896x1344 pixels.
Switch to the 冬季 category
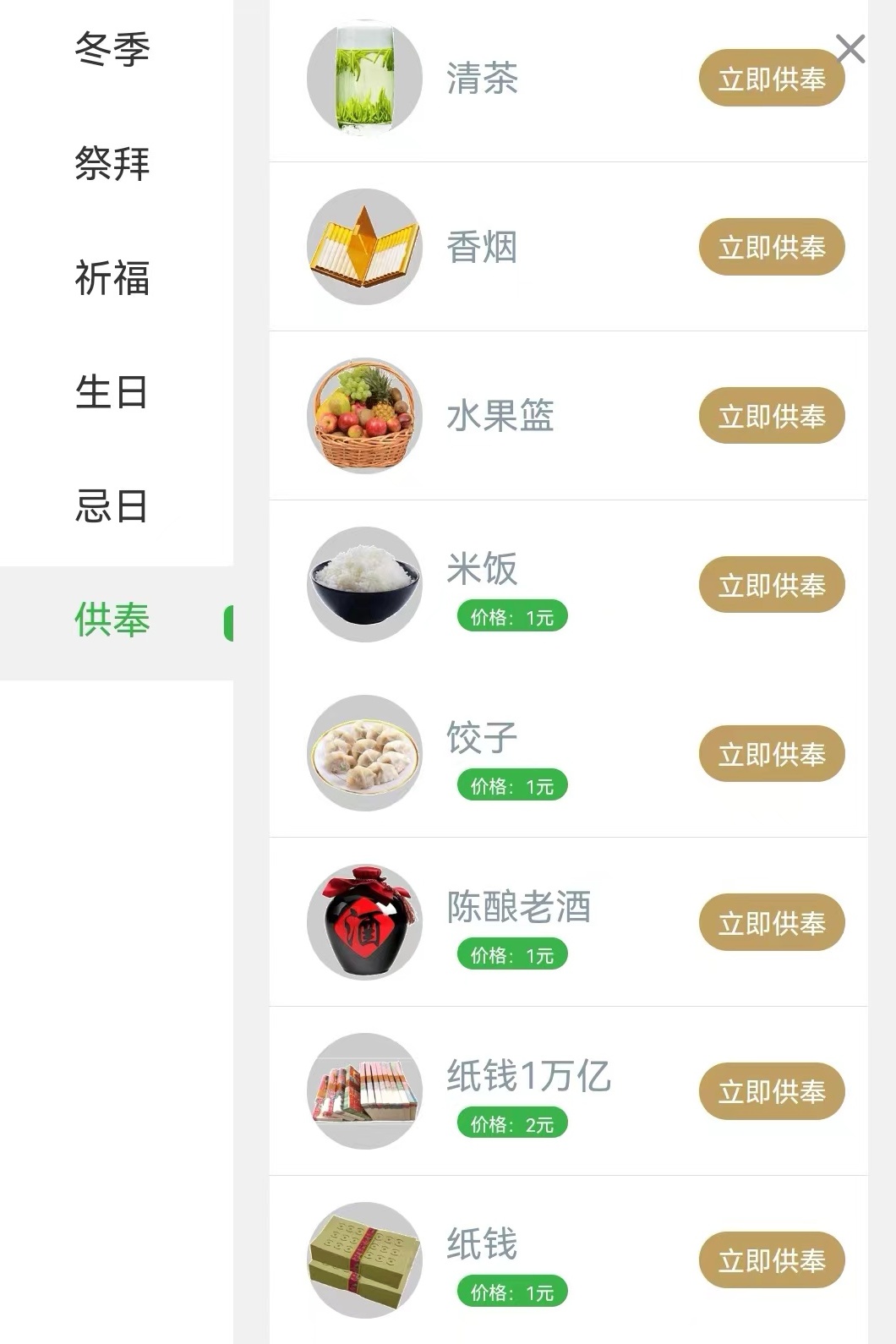pos(112,49)
